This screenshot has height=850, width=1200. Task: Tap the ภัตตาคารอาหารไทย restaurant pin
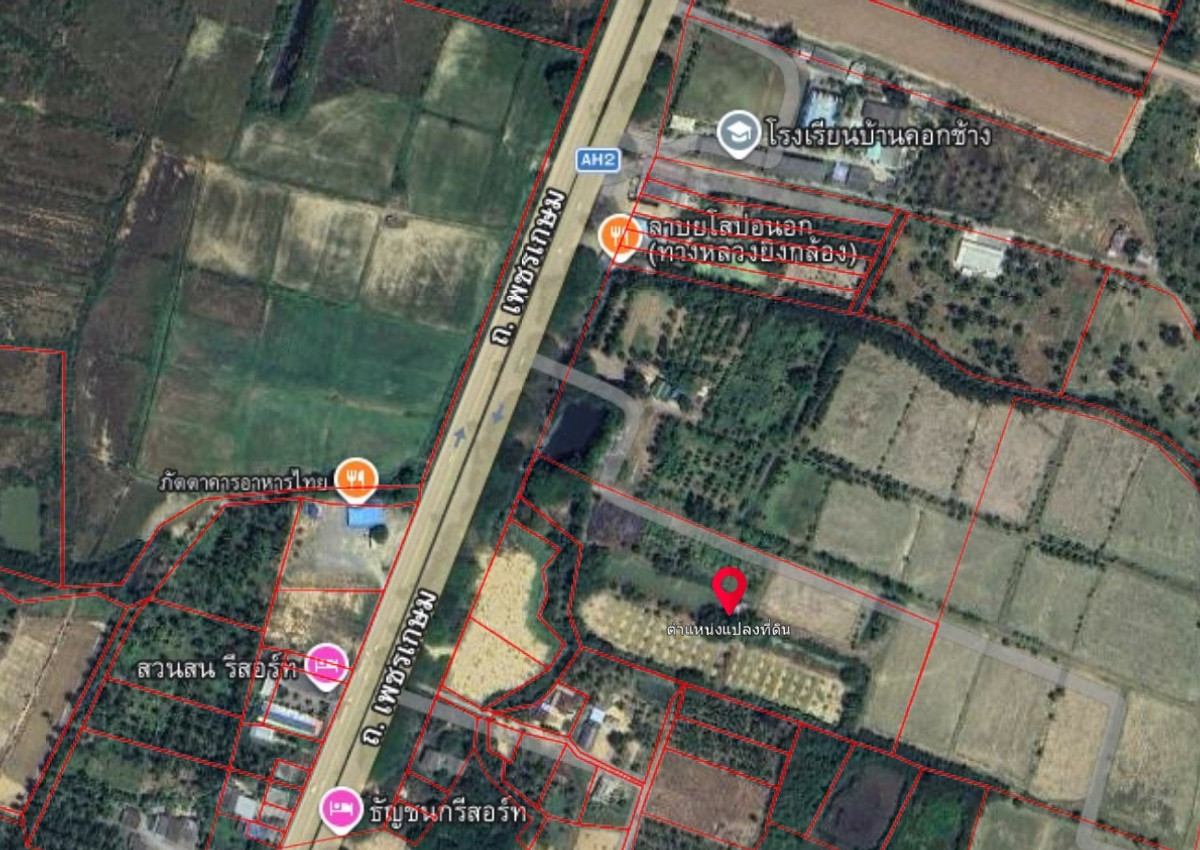[355, 479]
